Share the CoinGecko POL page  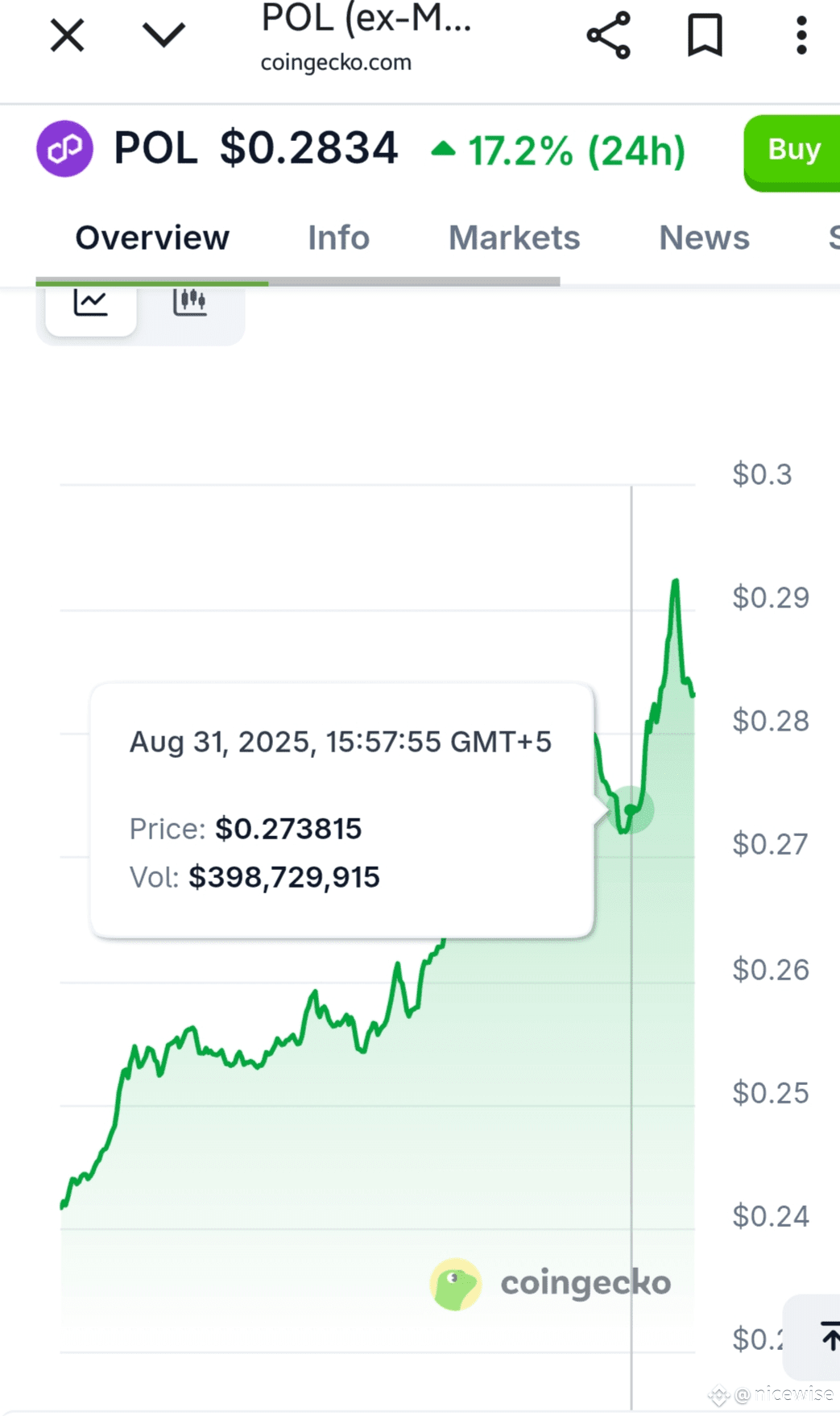click(608, 35)
